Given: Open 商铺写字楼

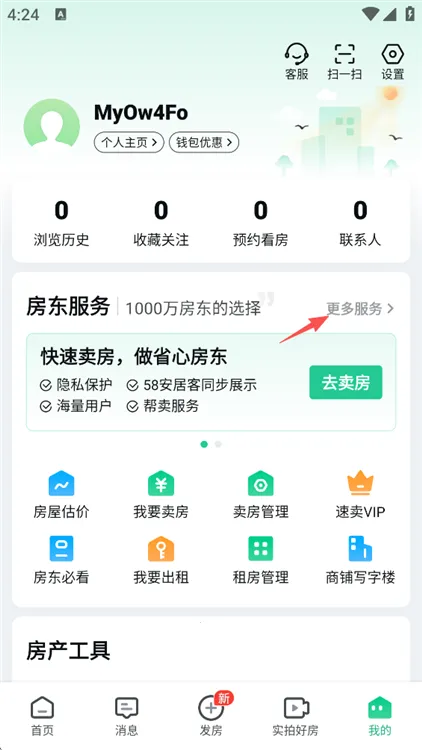Looking at the screenshot, I should click(x=360, y=561).
